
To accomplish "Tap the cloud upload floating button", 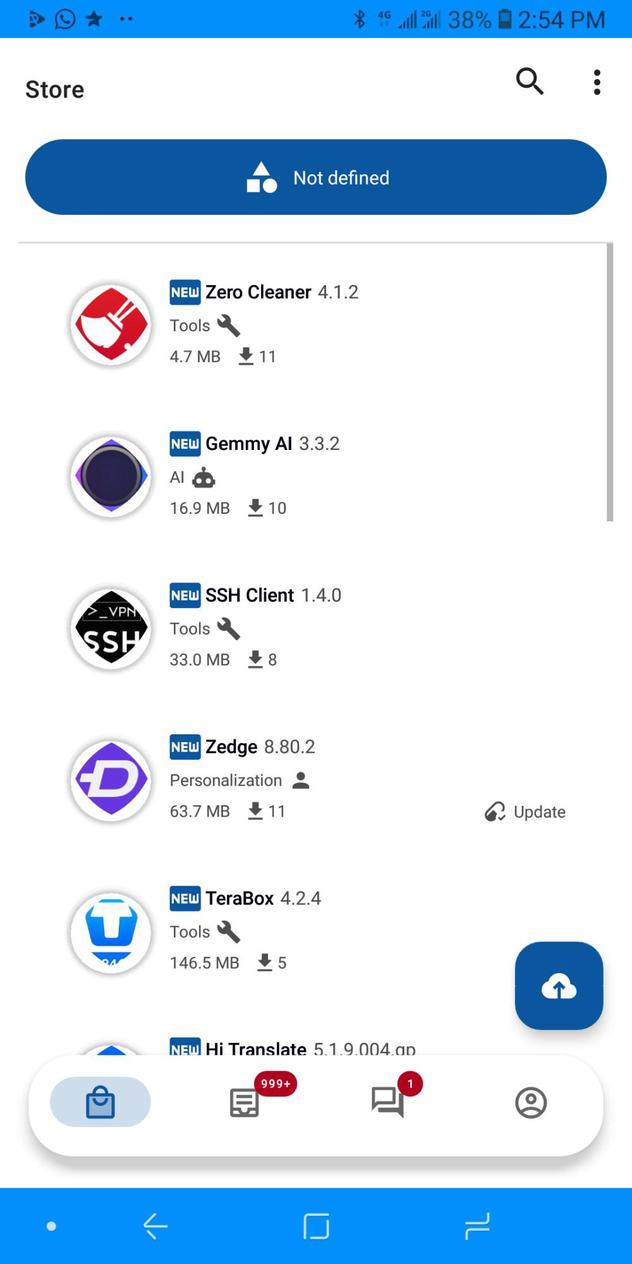I will [x=559, y=986].
